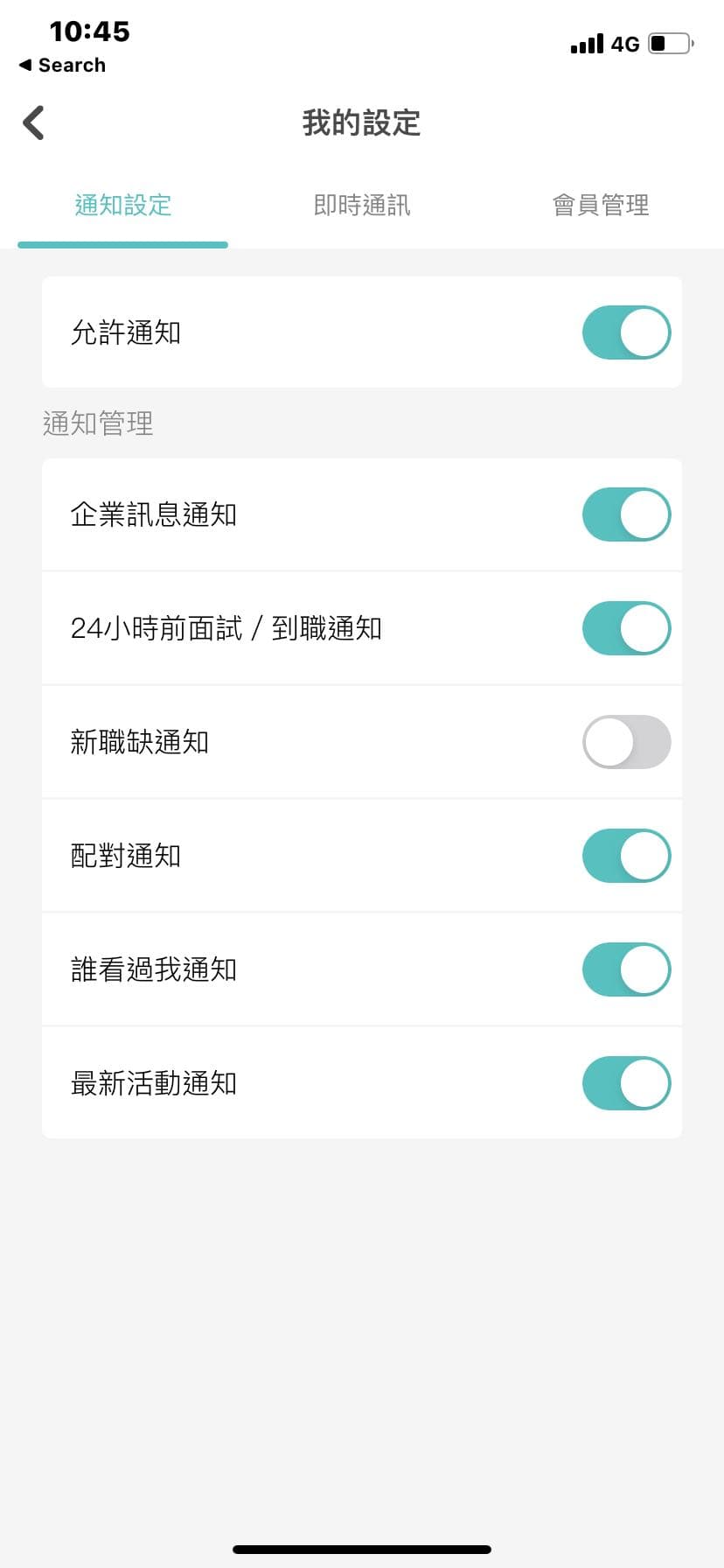Disable 誰看過我通知 toggle
The width and height of the screenshot is (724, 1568).
coord(626,969)
